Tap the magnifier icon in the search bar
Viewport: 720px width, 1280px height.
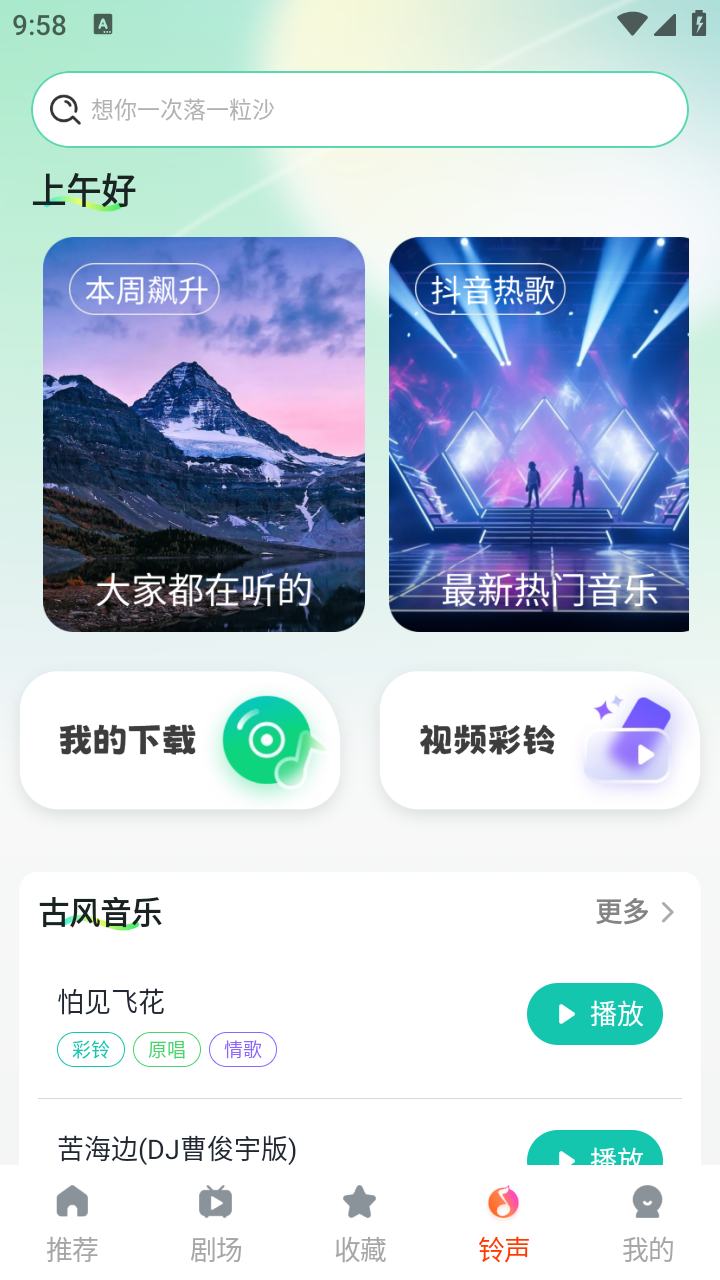coord(64,109)
